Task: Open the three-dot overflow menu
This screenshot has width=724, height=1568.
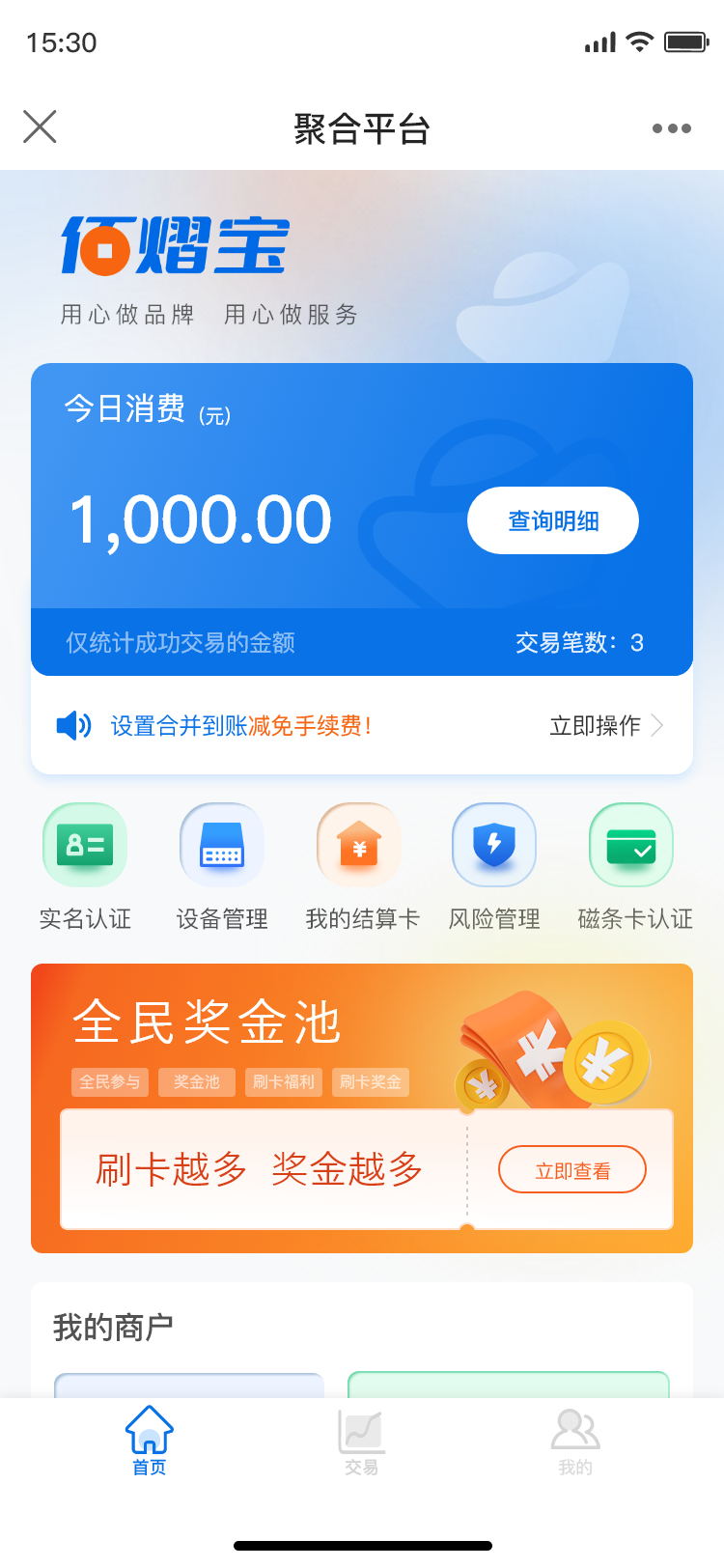Action: coord(671,128)
